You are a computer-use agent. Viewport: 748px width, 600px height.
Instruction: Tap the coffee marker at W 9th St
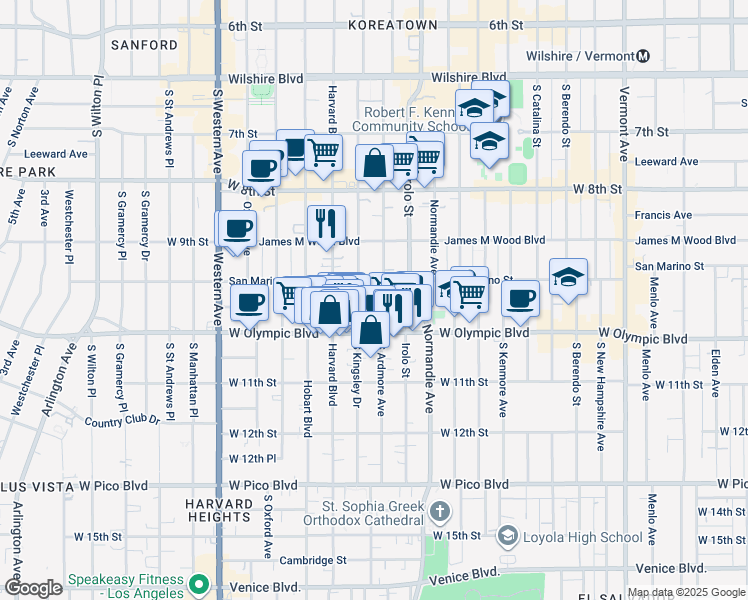[x=238, y=229]
